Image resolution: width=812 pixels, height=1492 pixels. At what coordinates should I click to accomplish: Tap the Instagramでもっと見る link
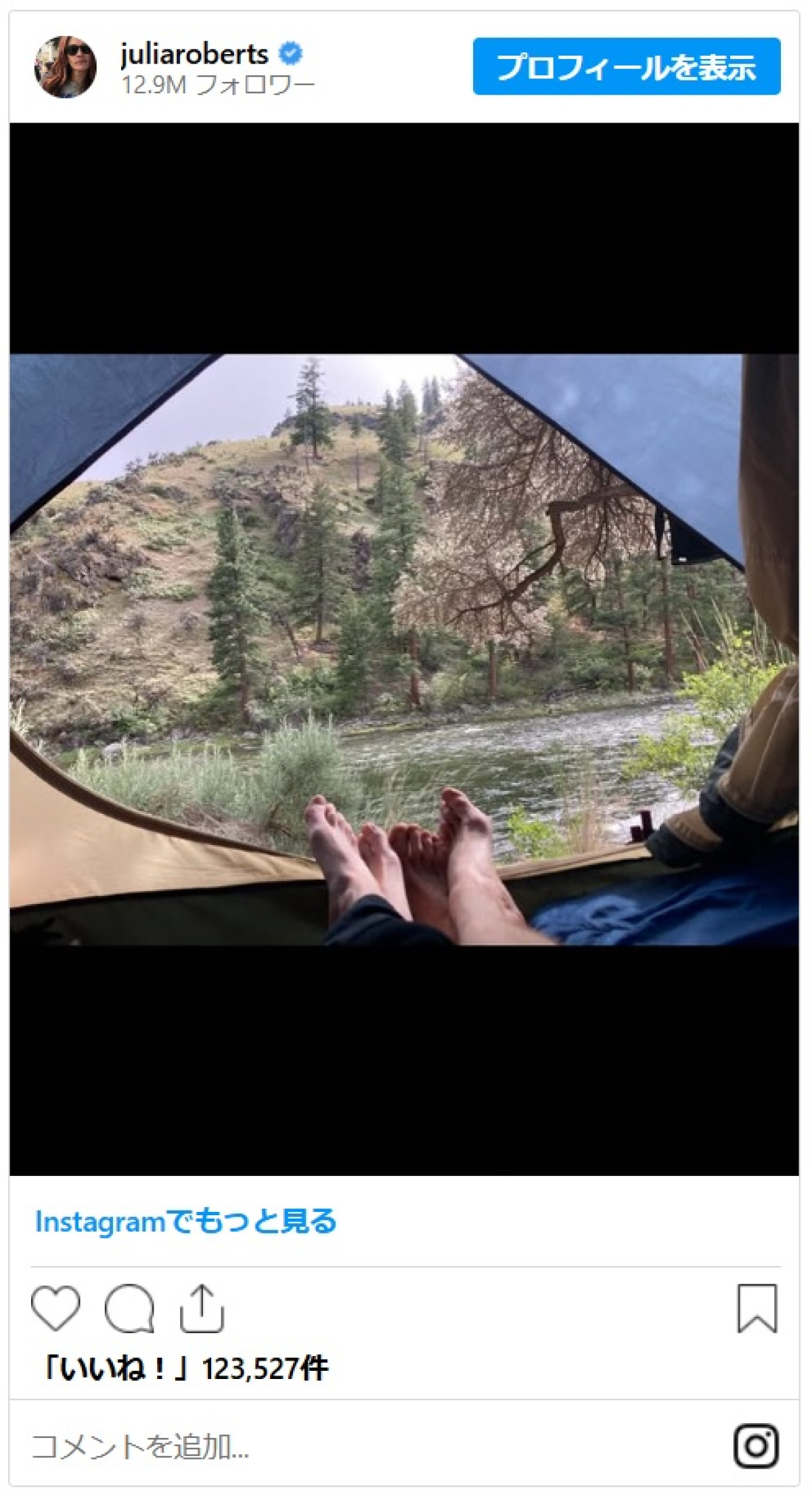[x=185, y=1221]
